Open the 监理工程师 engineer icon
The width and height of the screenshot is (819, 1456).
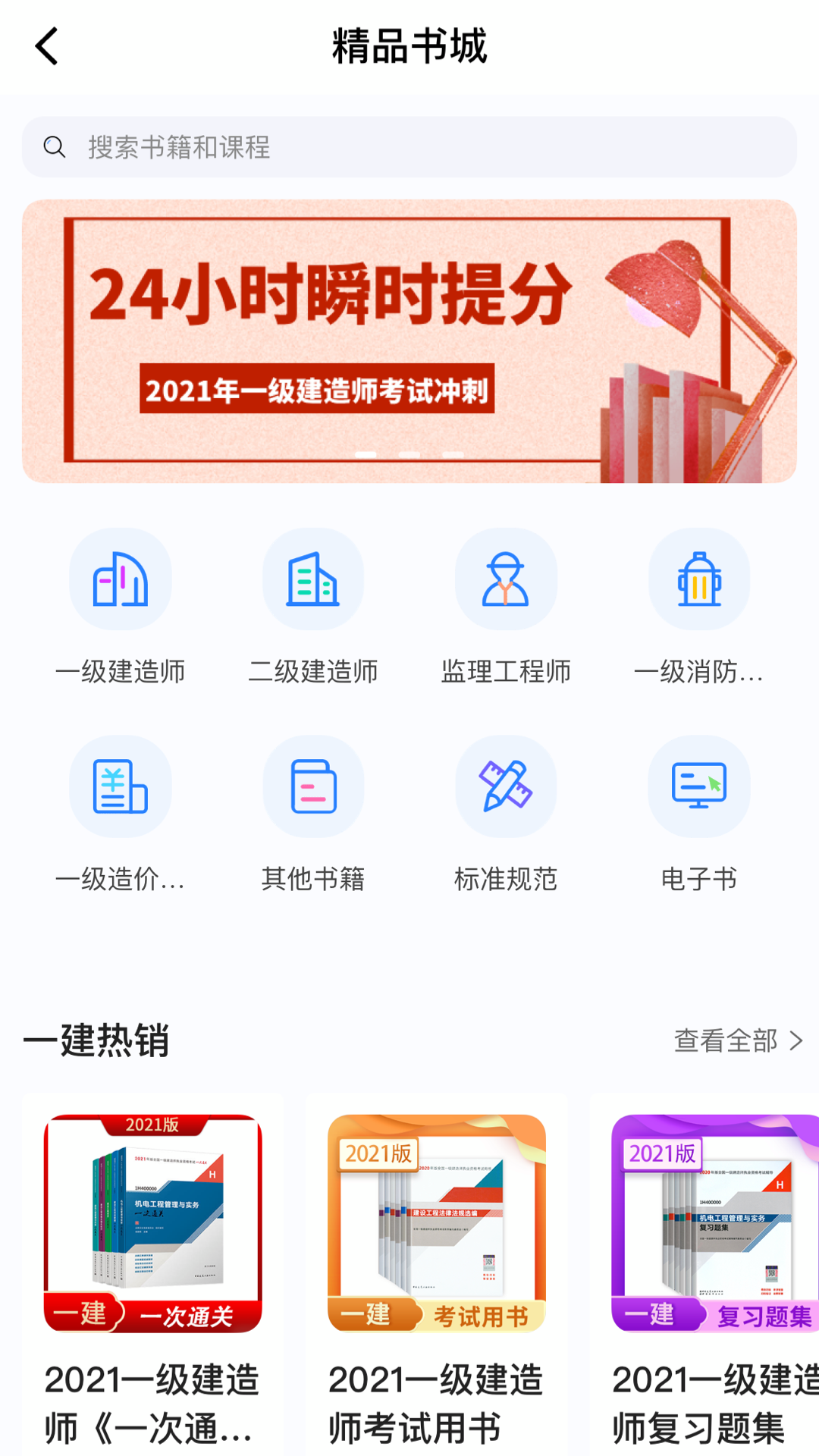click(507, 579)
